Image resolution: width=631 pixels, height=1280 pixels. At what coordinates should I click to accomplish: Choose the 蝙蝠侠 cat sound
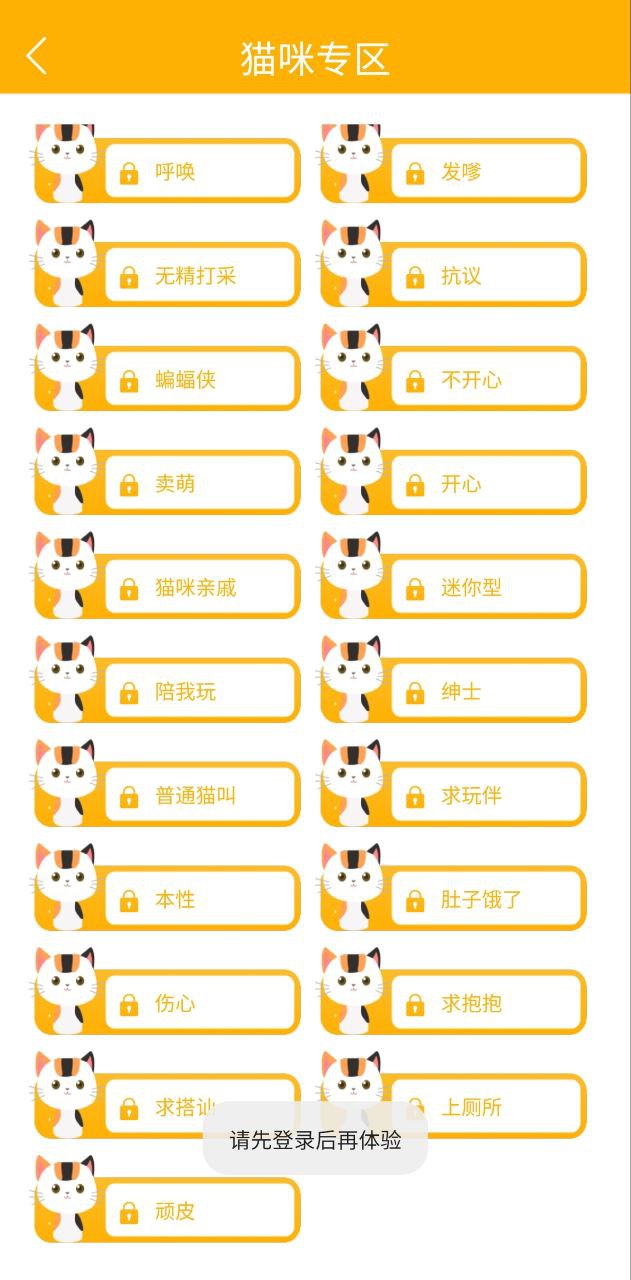200,379
